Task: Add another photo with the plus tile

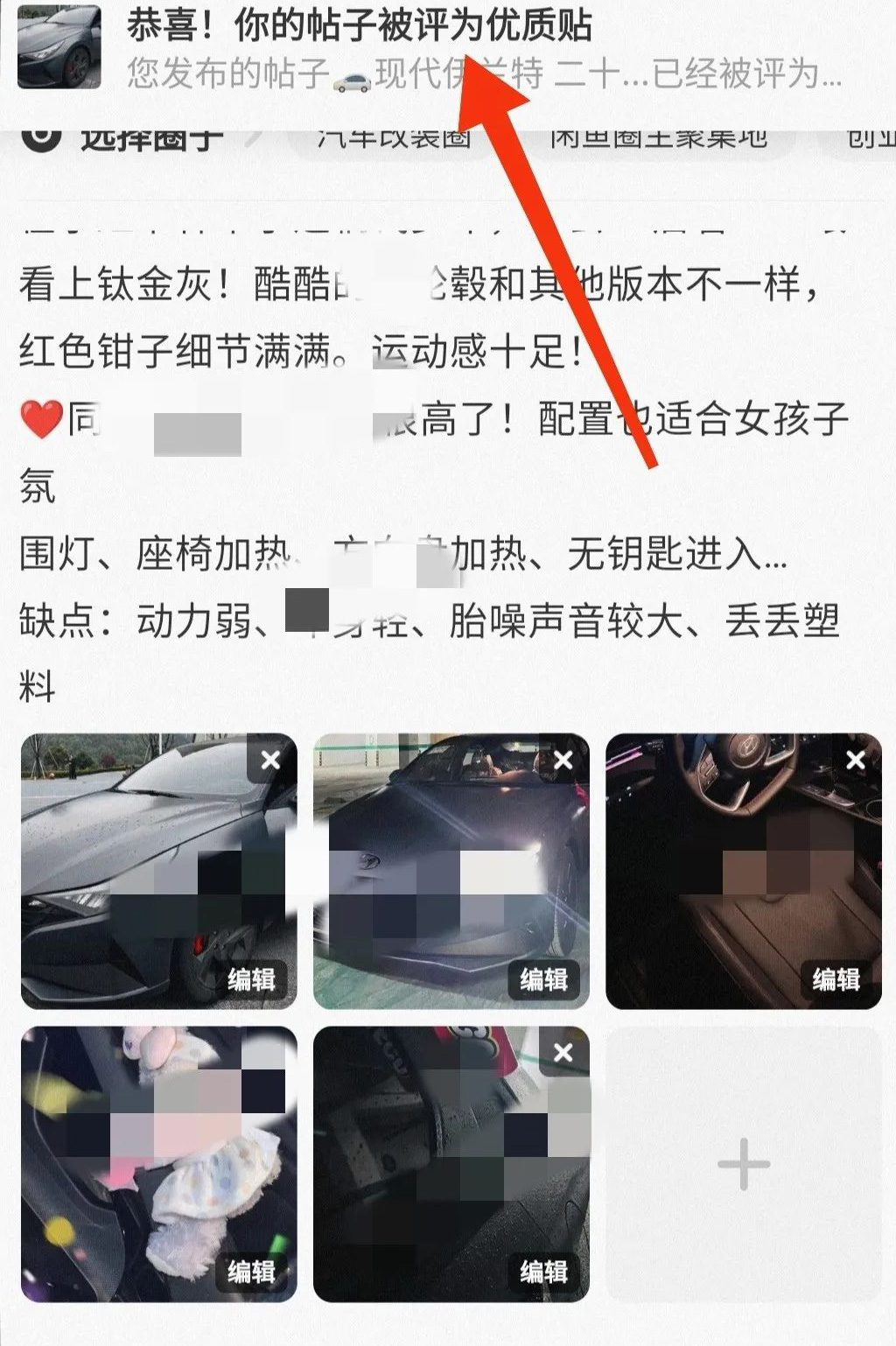Action: [743, 1164]
